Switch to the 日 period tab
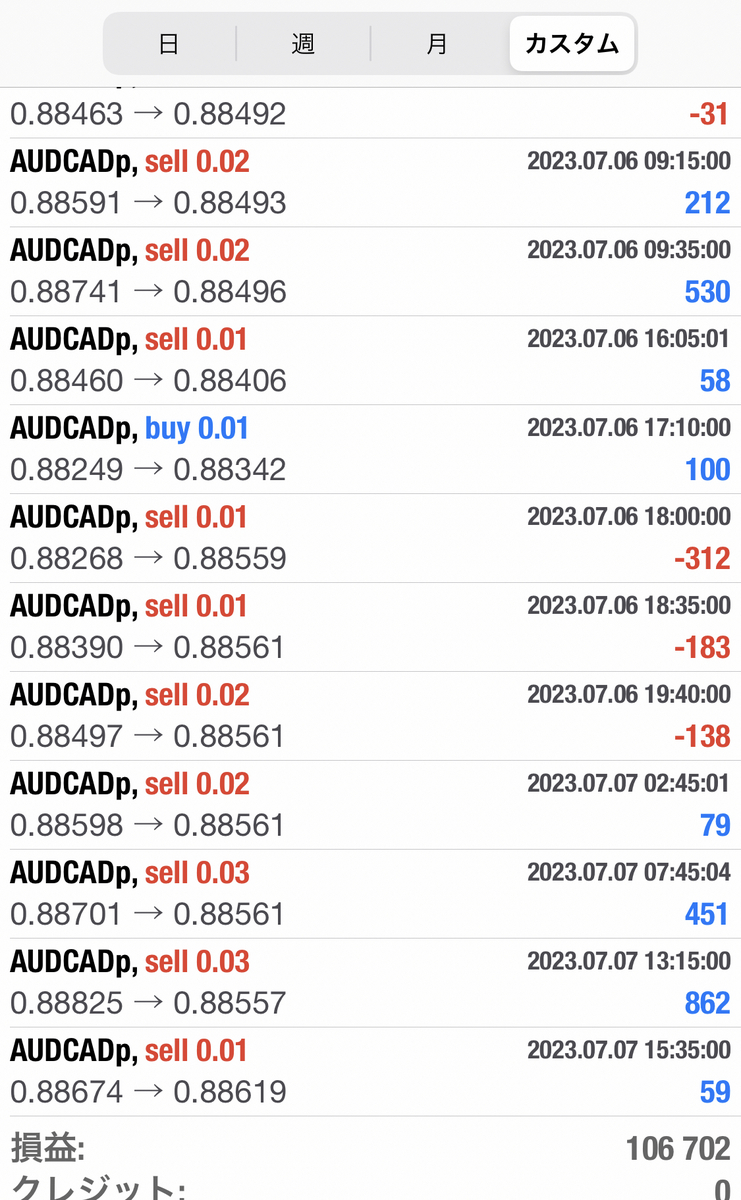 [169, 44]
